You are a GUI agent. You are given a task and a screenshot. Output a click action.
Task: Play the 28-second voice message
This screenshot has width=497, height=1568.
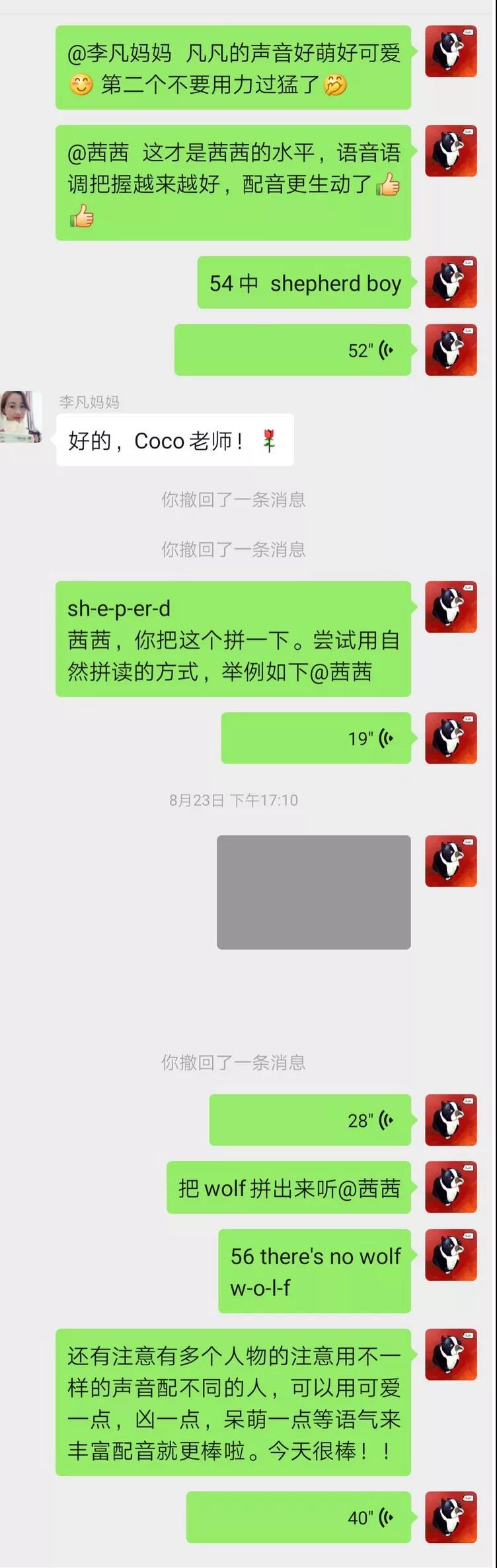coord(310,1120)
